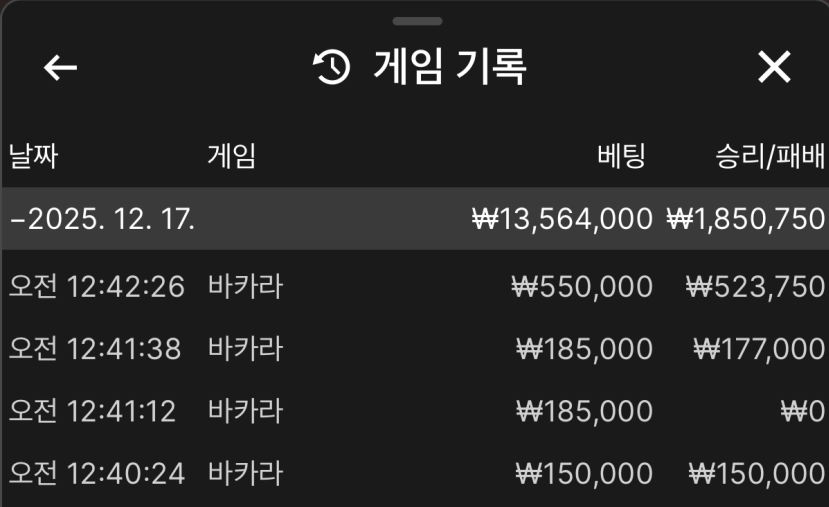
Task: Go back using the arrow icon
Action: (x=61, y=68)
